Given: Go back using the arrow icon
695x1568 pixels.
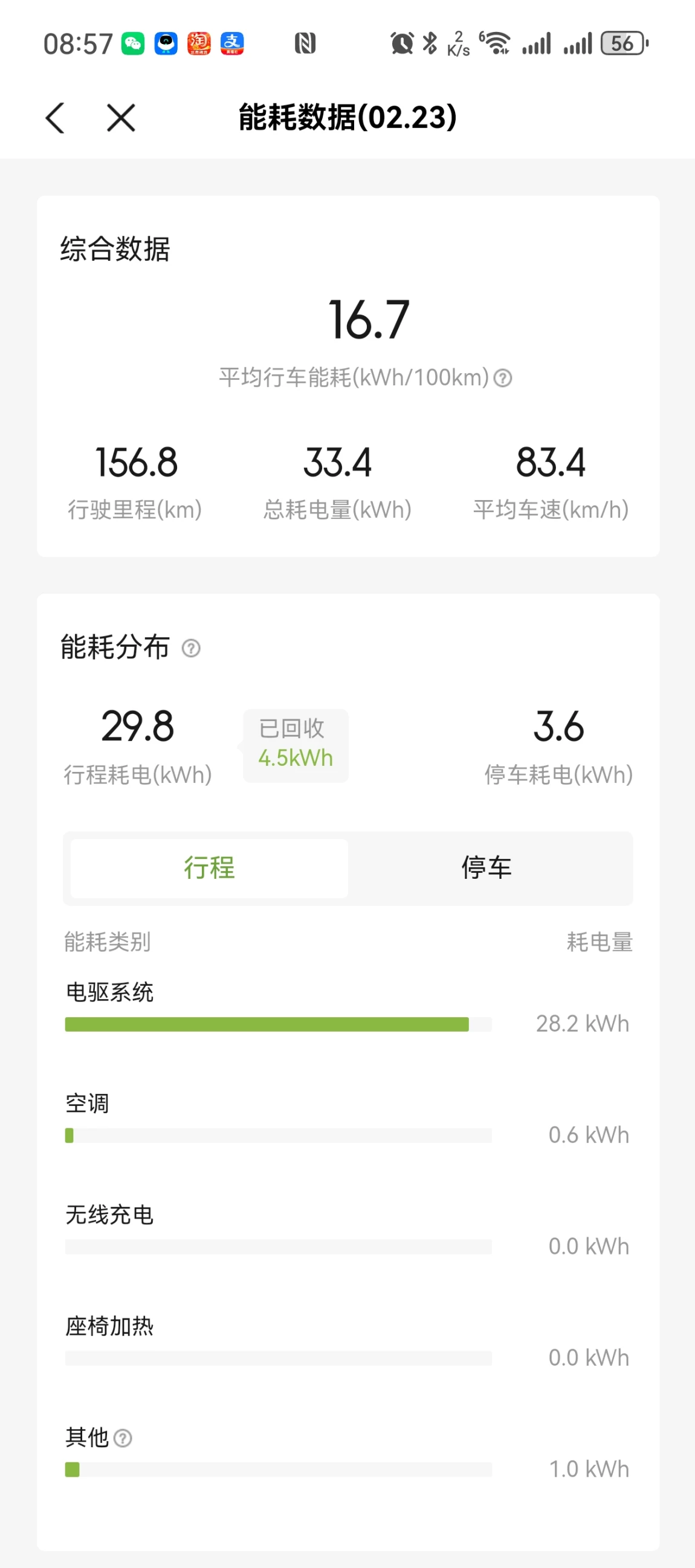Looking at the screenshot, I should 55,117.
